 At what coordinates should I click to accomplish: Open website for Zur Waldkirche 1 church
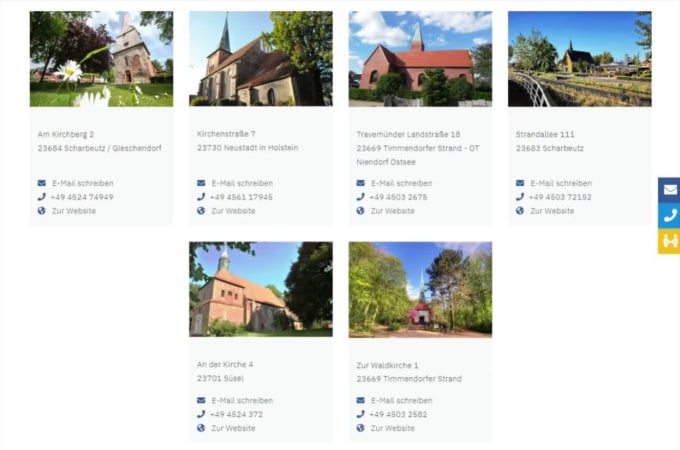(x=392, y=428)
